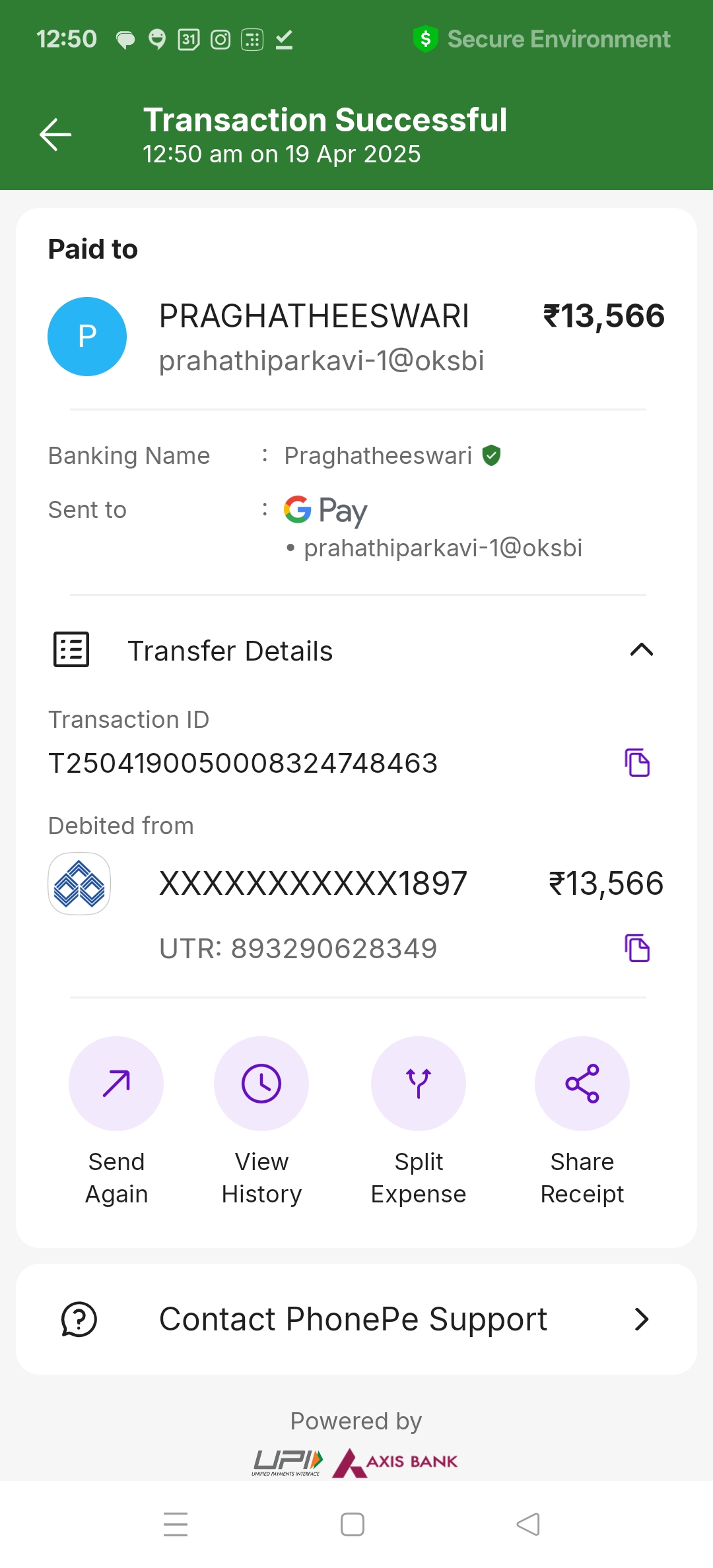Image resolution: width=713 pixels, height=1568 pixels.
Task: Open Contact PhonePe Support
Action: [x=356, y=1319]
